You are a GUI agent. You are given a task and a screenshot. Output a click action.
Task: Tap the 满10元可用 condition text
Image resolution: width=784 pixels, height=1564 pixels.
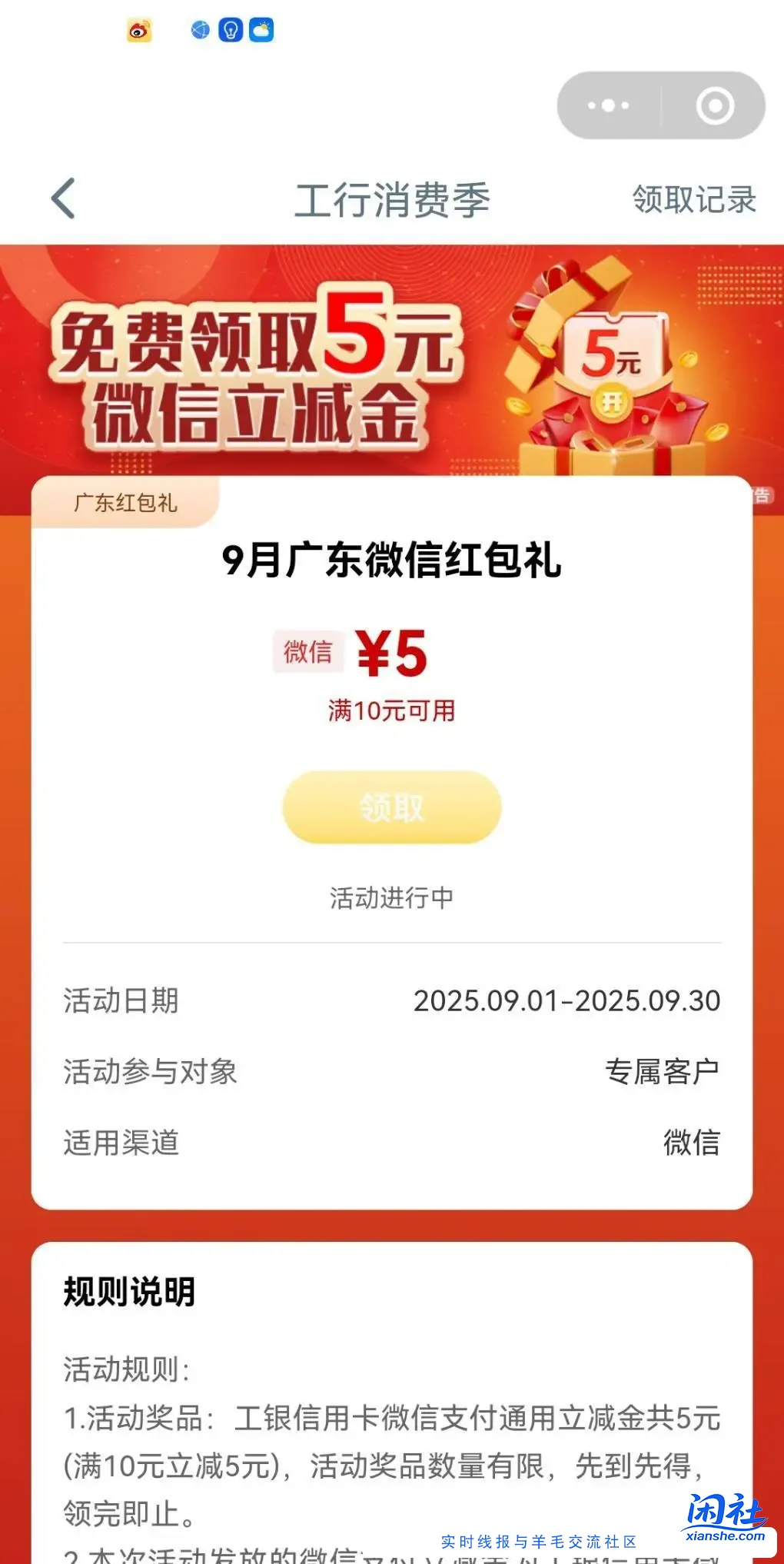pyautogui.click(x=390, y=711)
